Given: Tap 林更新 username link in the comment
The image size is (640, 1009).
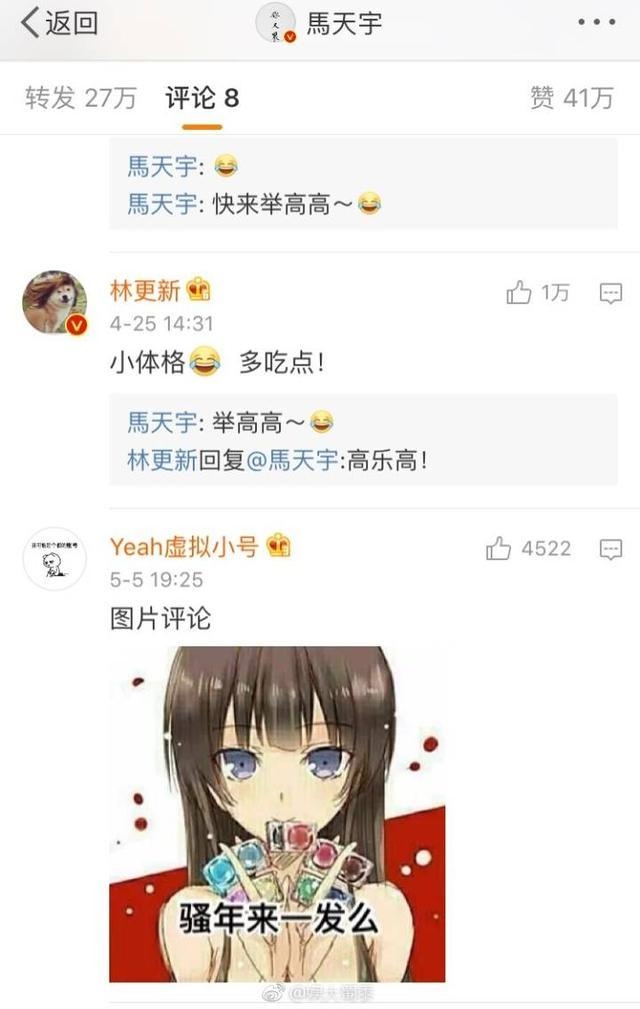Looking at the screenshot, I should [145, 291].
